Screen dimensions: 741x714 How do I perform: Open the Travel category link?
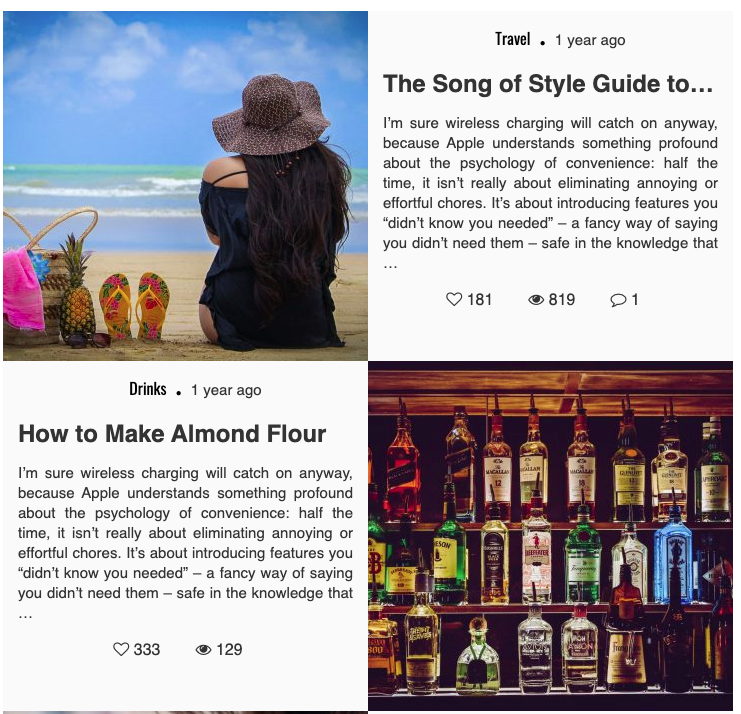512,39
